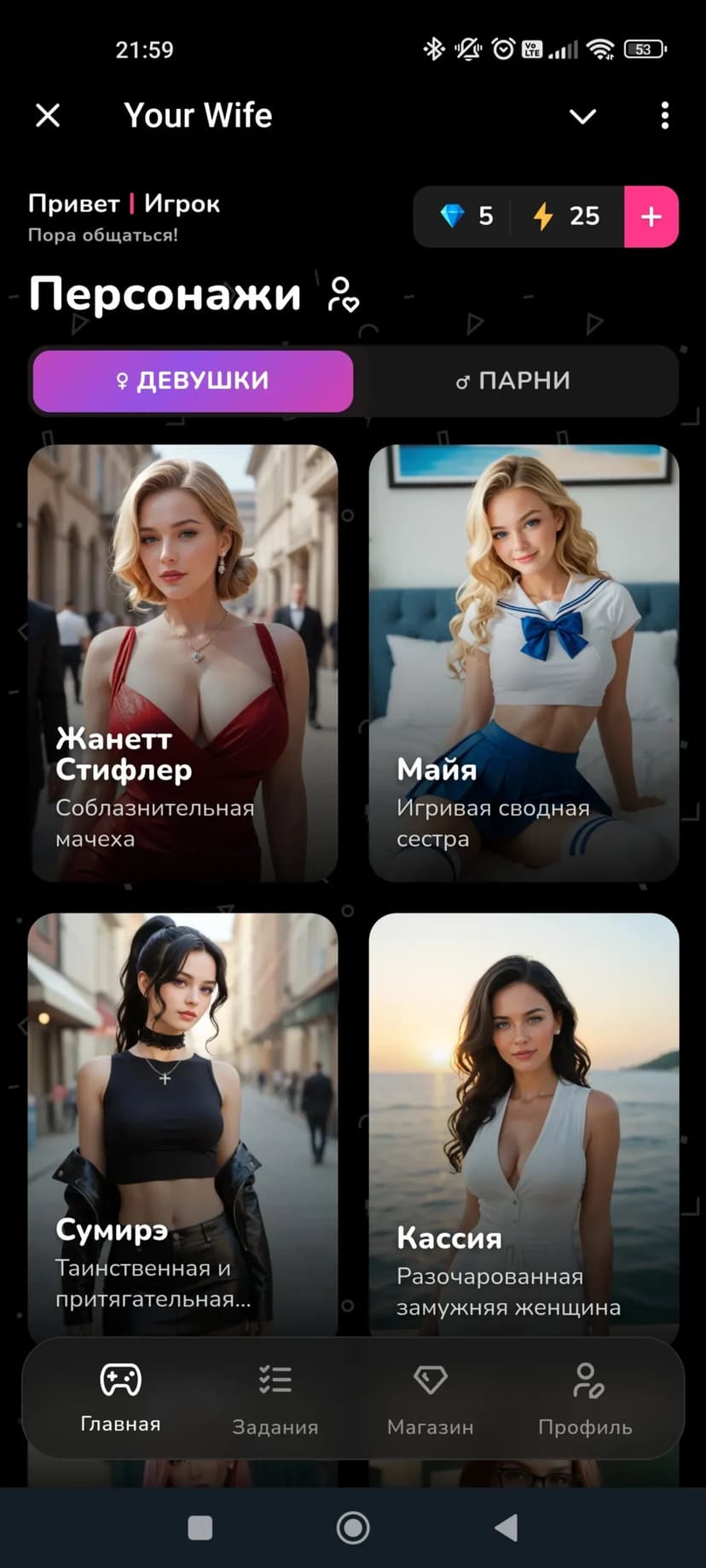The width and height of the screenshot is (706, 1568).
Task: Tap the character-with-heart icon beside Персонажи
Action: tap(343, 294)
